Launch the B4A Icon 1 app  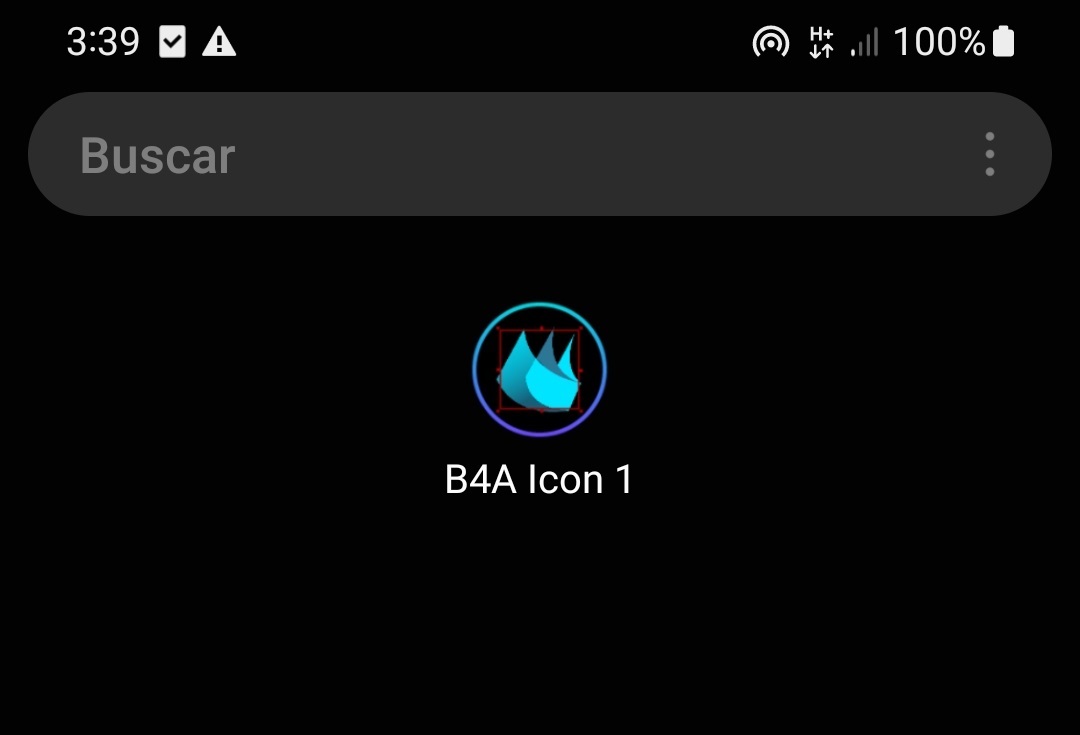[540, 370]
